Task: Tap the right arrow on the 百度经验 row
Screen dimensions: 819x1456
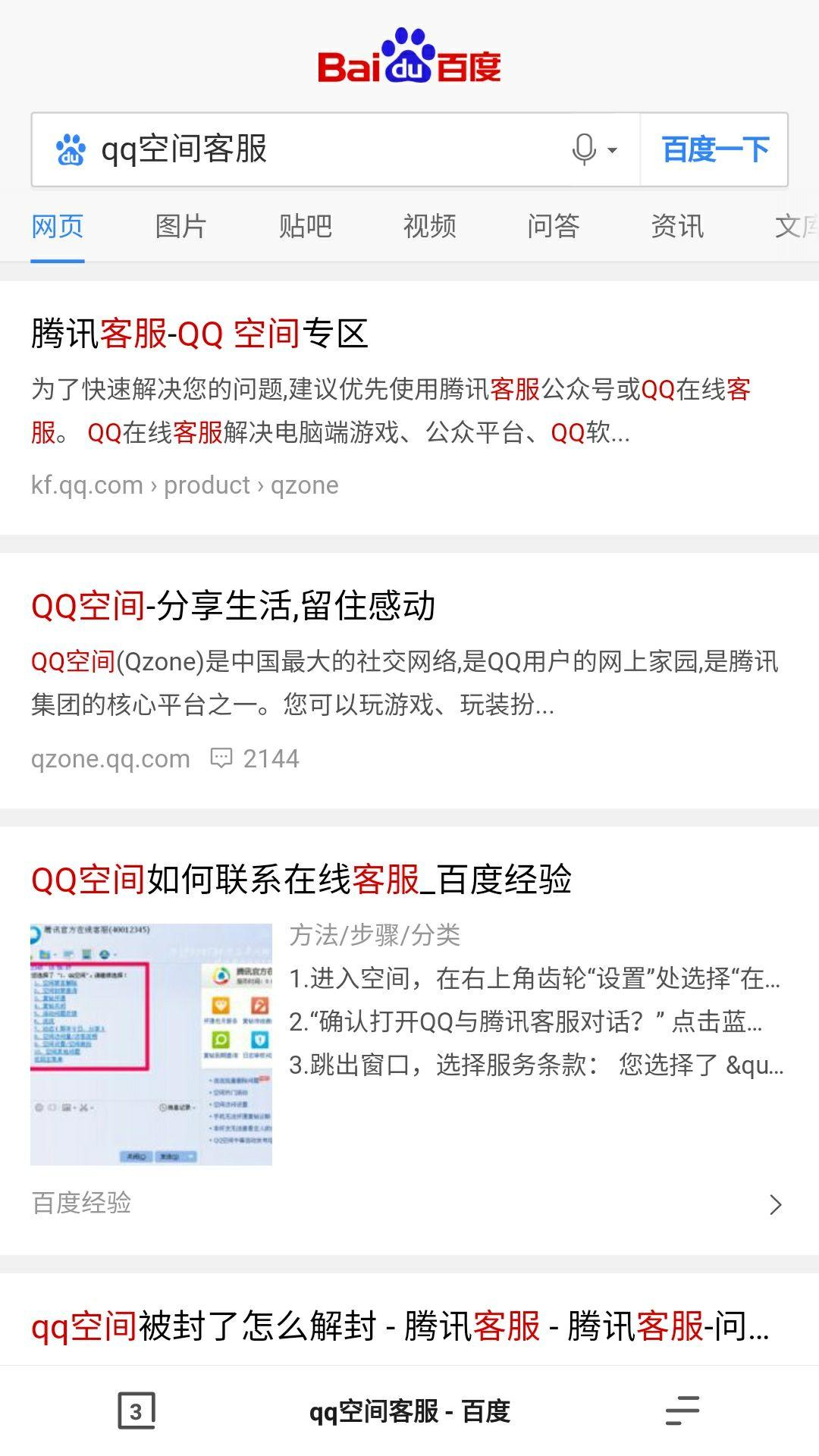Action: click(776, 1205)
